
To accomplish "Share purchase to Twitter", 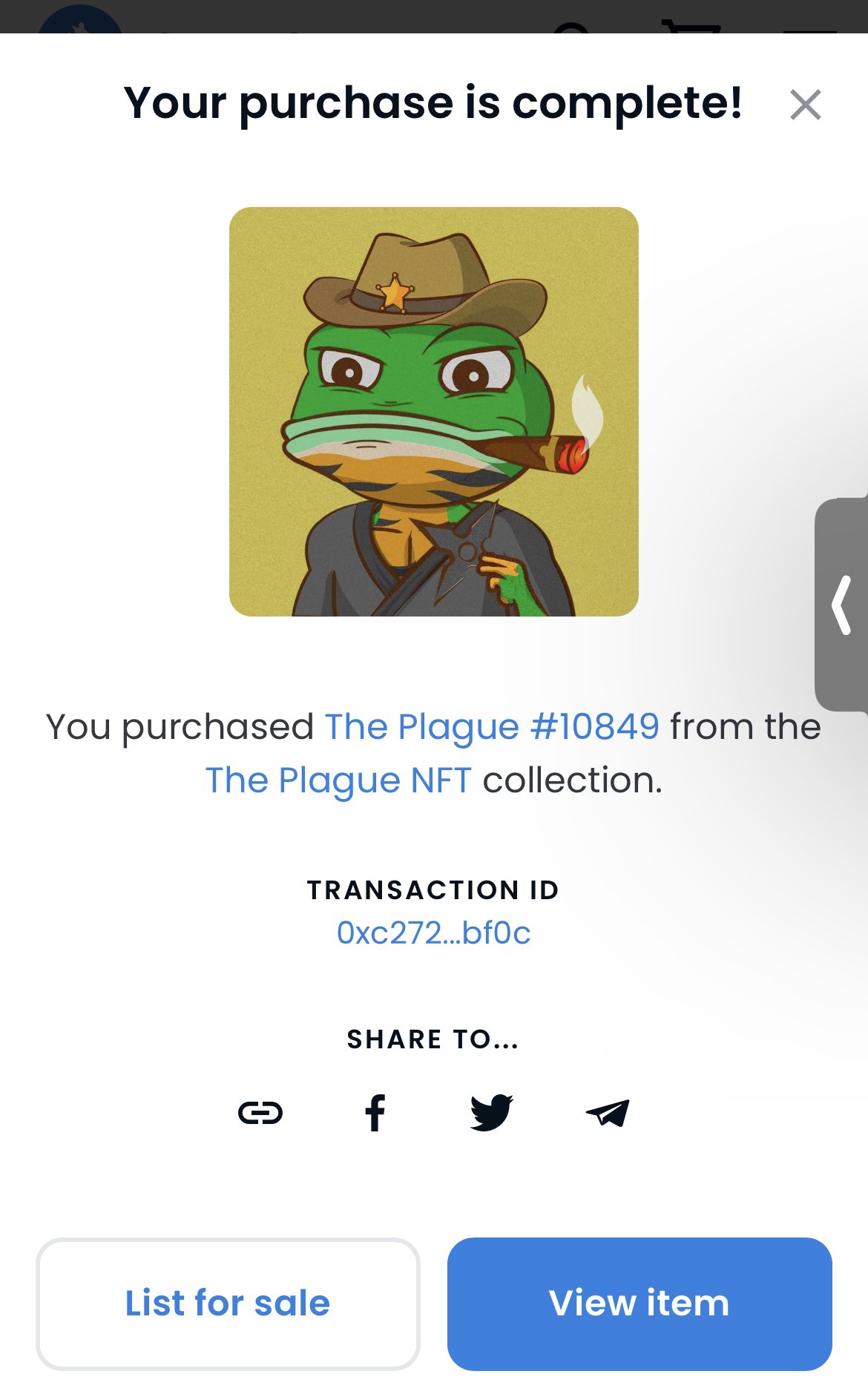I will coord(491,1113).
